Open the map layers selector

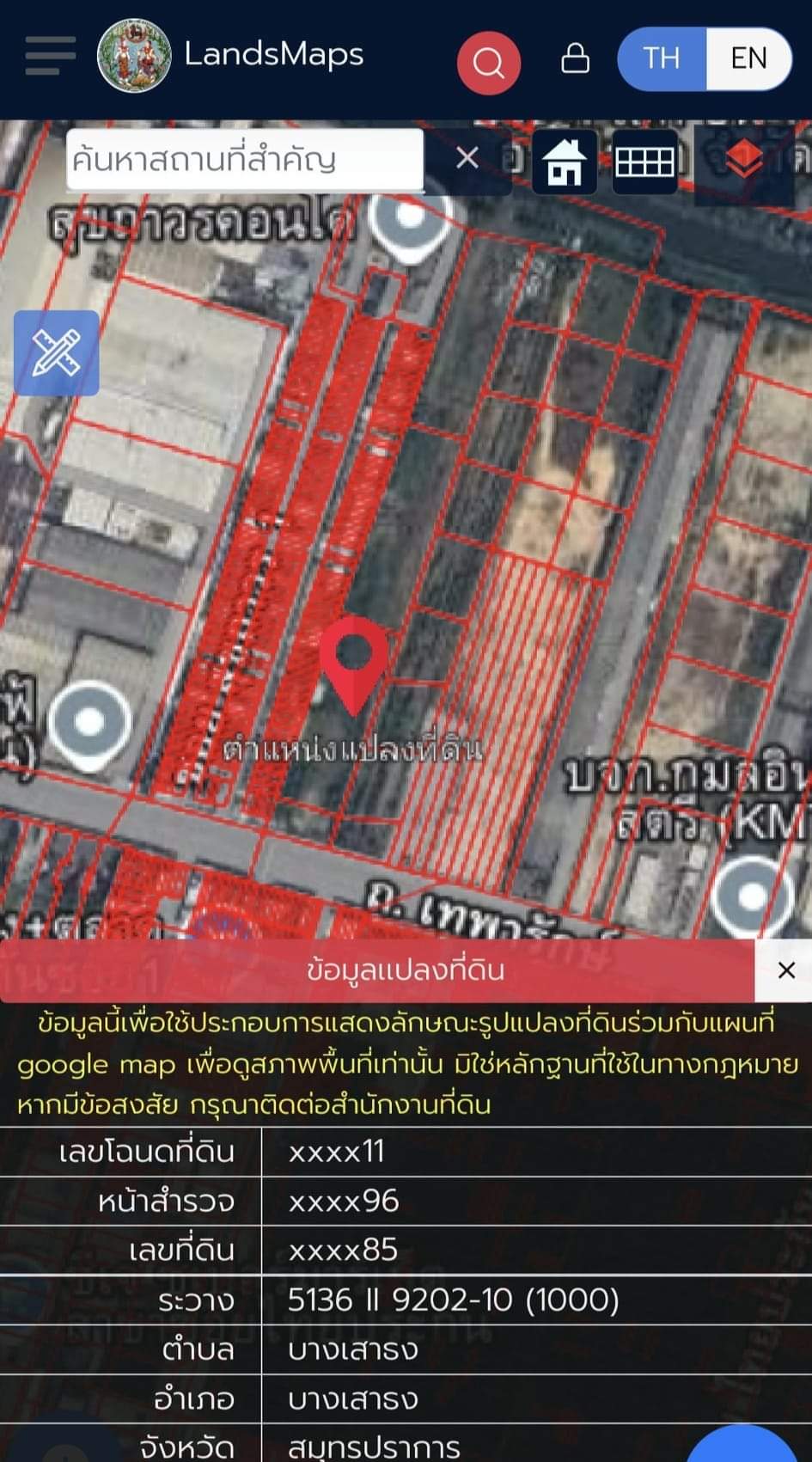click(x=743, y=160)
